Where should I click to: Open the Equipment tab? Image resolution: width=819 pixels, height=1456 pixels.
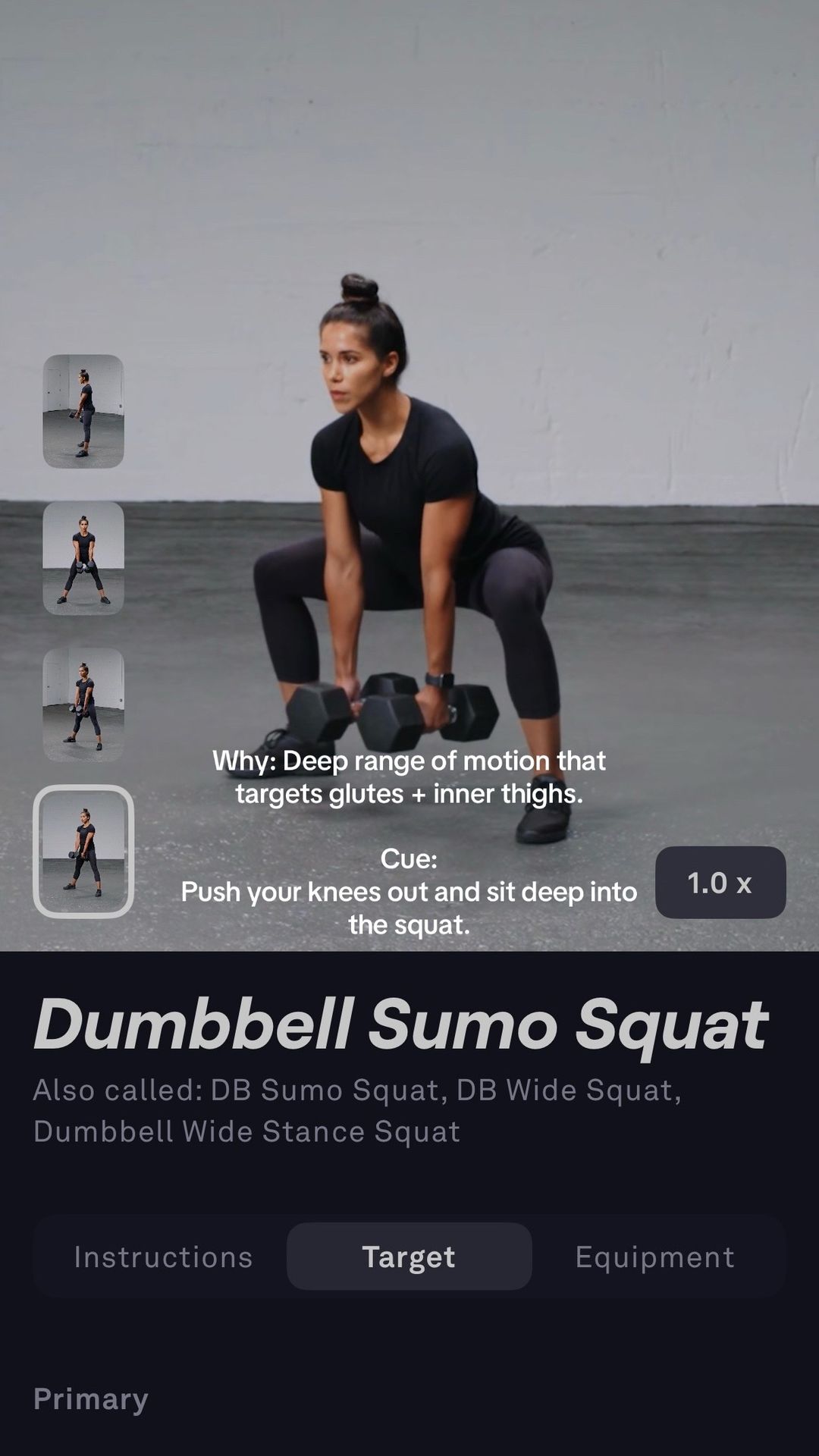[x=654, y=1257]
